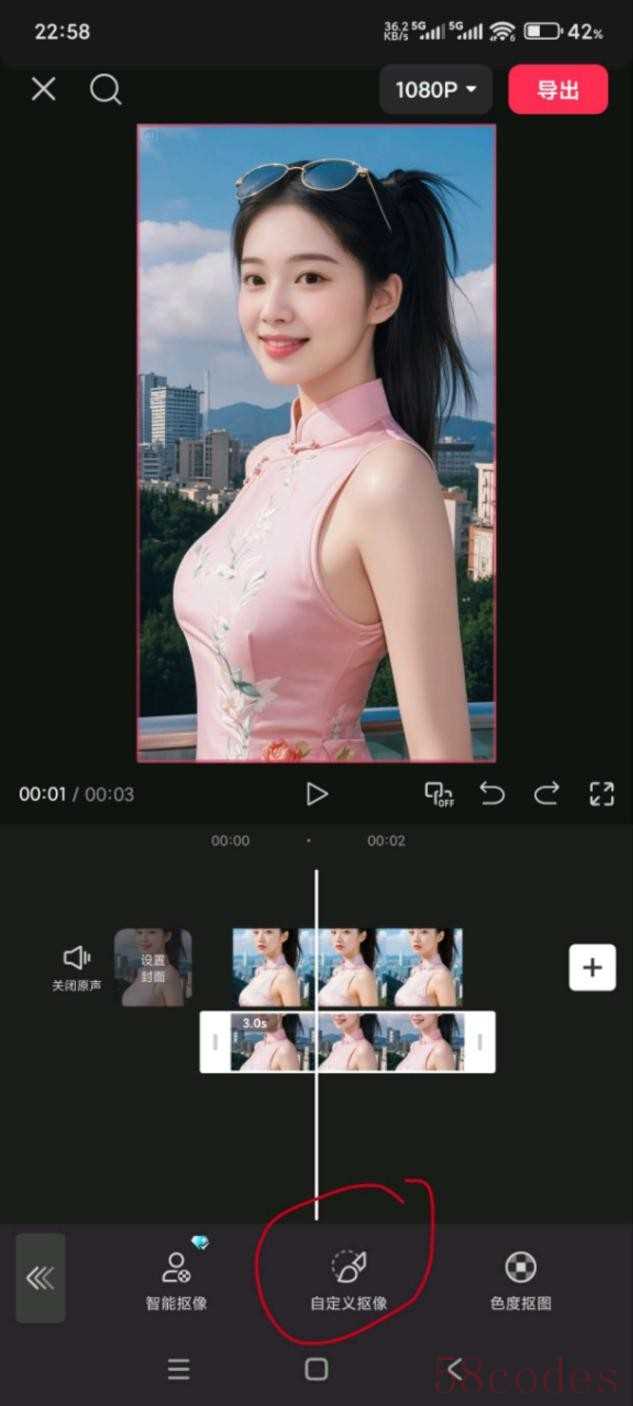Choose 自定义抠像 custom cutout
The width and height of the screenshot is (633, 1406).
(347, 1278)
